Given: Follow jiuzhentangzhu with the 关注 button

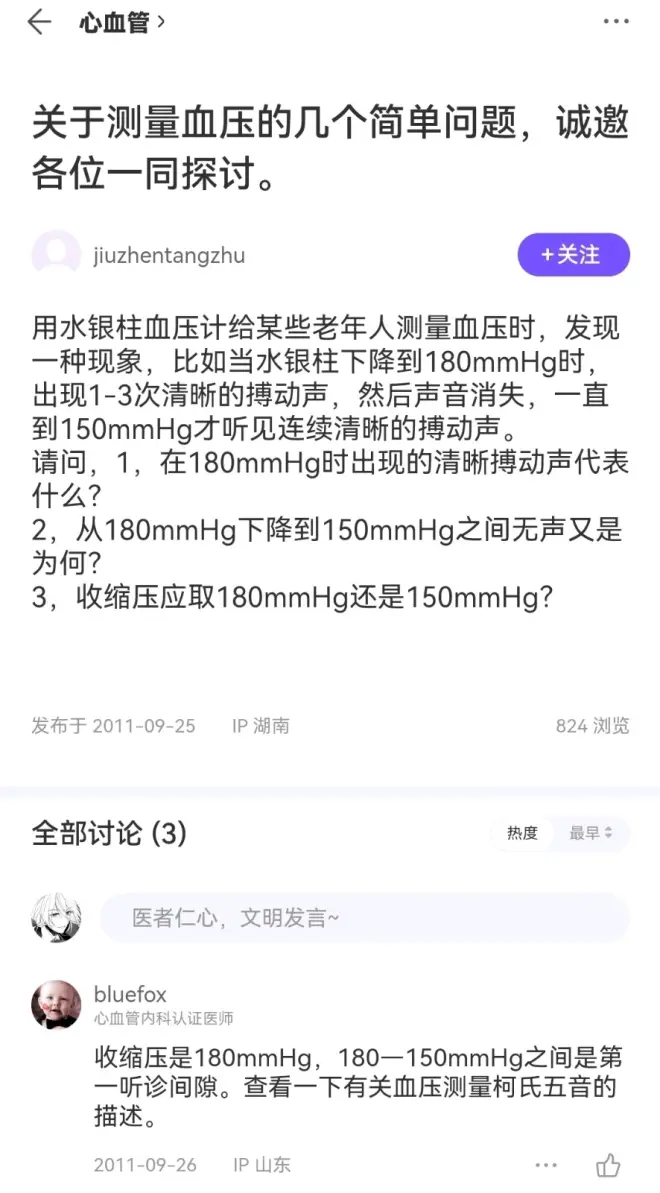Looking at the screenshot, I should click(573, 255).
